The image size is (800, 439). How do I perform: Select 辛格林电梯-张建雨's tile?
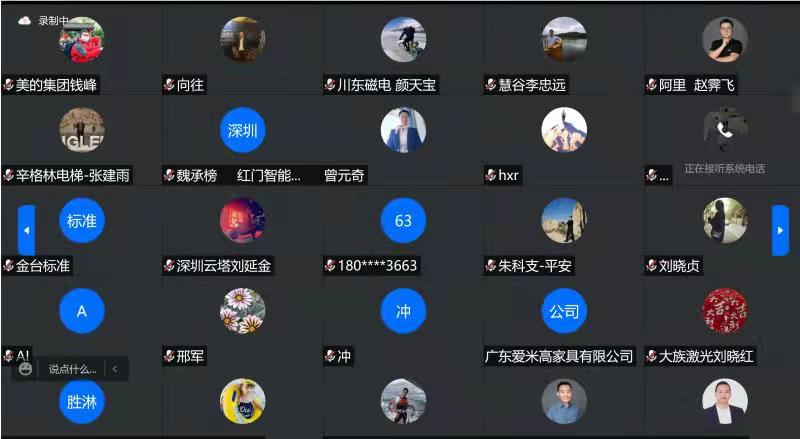pos(81,135)
